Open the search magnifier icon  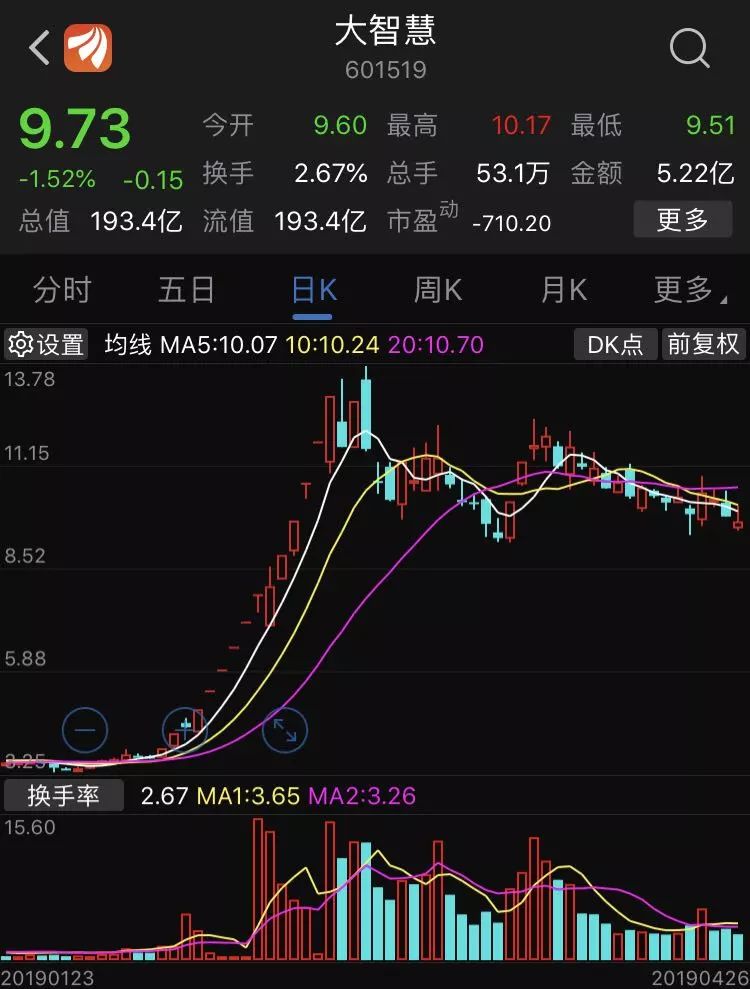[689, 47]
